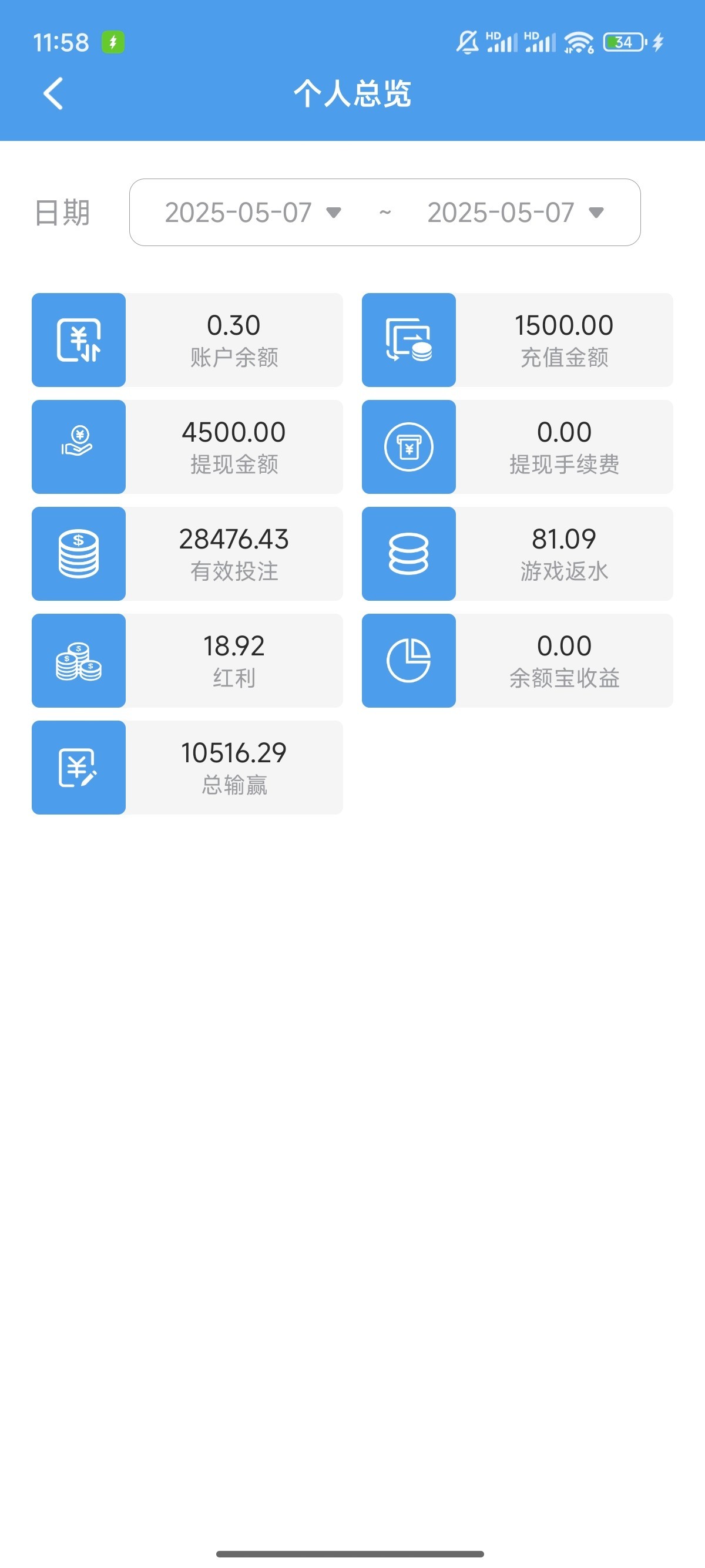
Task: Open the end date dropdown
Action: pos(515,213)
